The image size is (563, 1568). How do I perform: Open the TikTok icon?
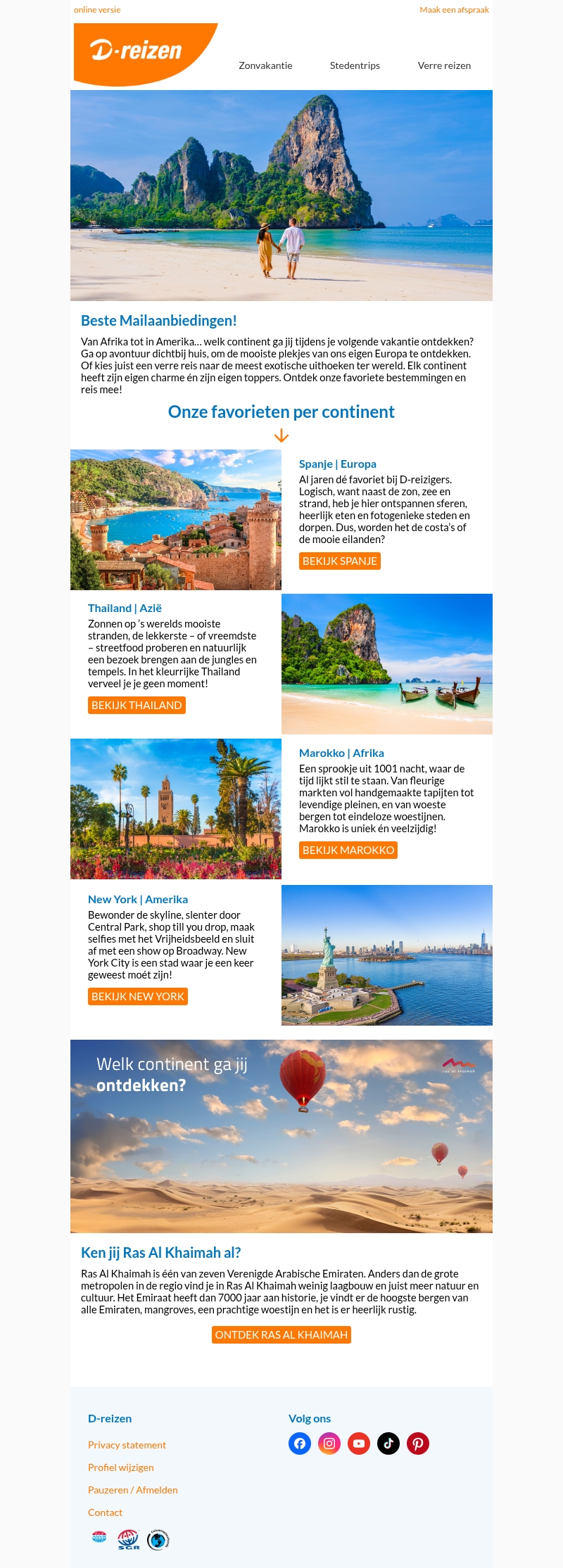388,1443
